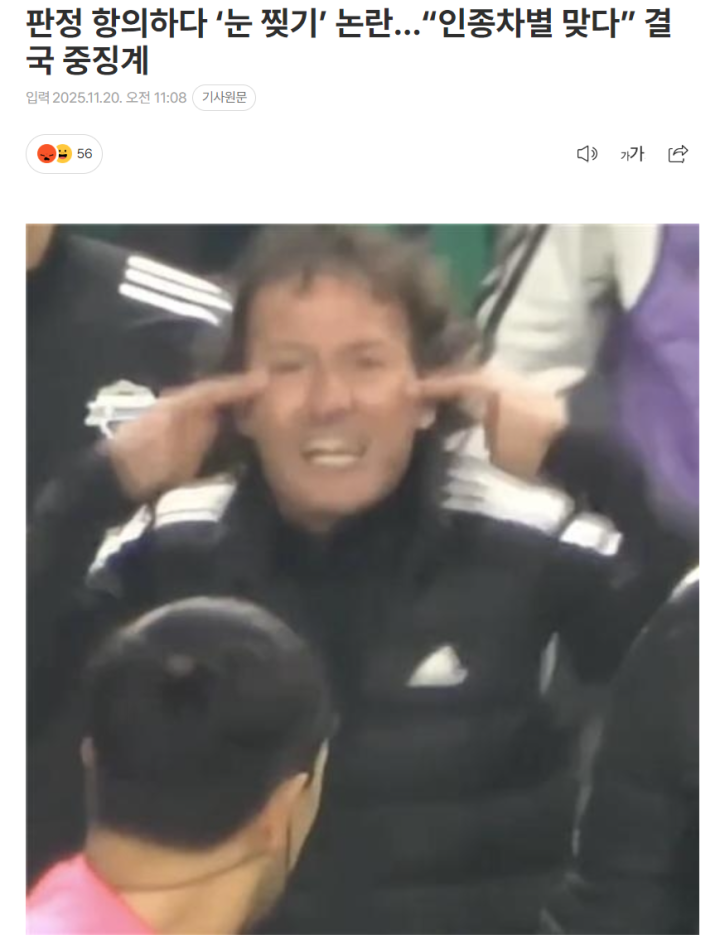The height and width of the screenshot is (949, 720).
Task: Change the text size with 가가 icon
Action: coord(632,154)
